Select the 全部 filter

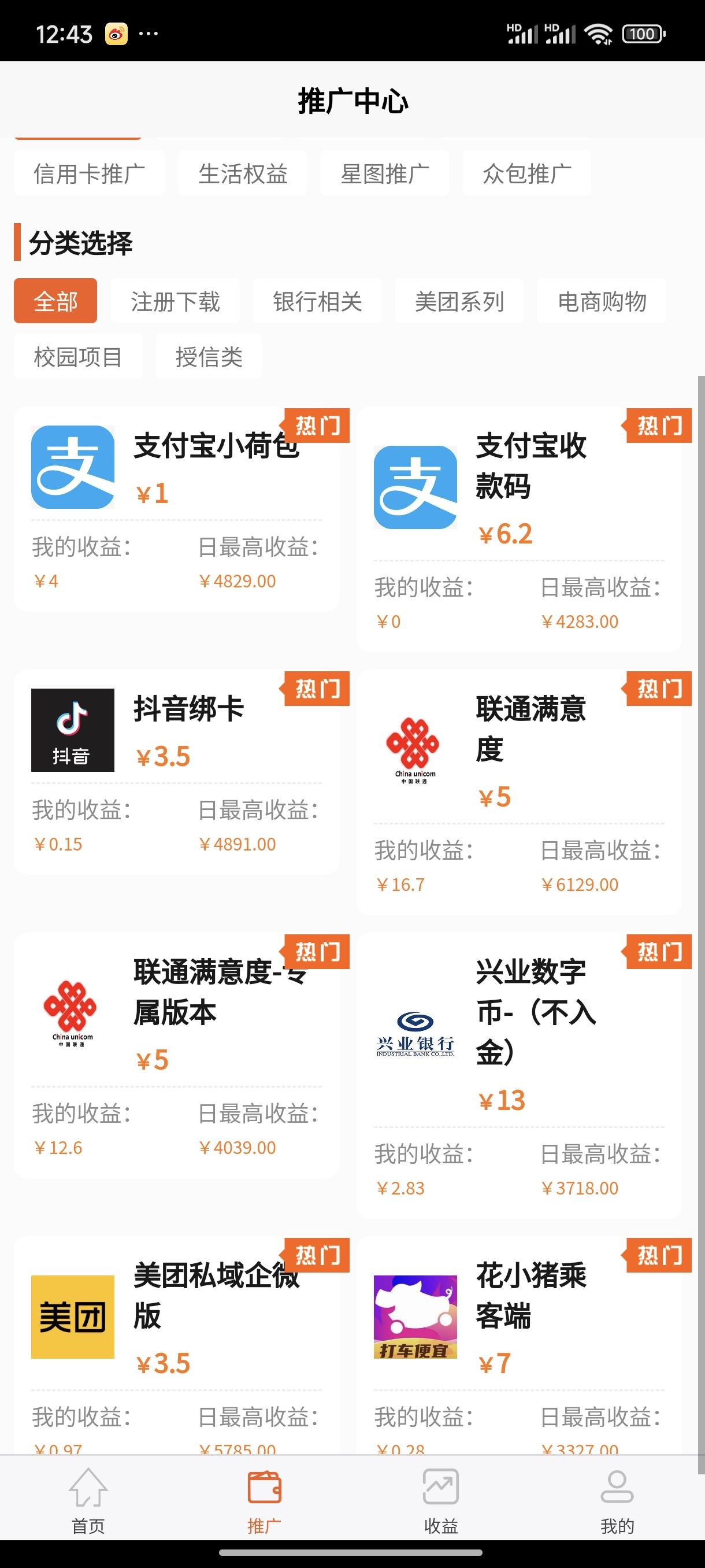(55, 301)
